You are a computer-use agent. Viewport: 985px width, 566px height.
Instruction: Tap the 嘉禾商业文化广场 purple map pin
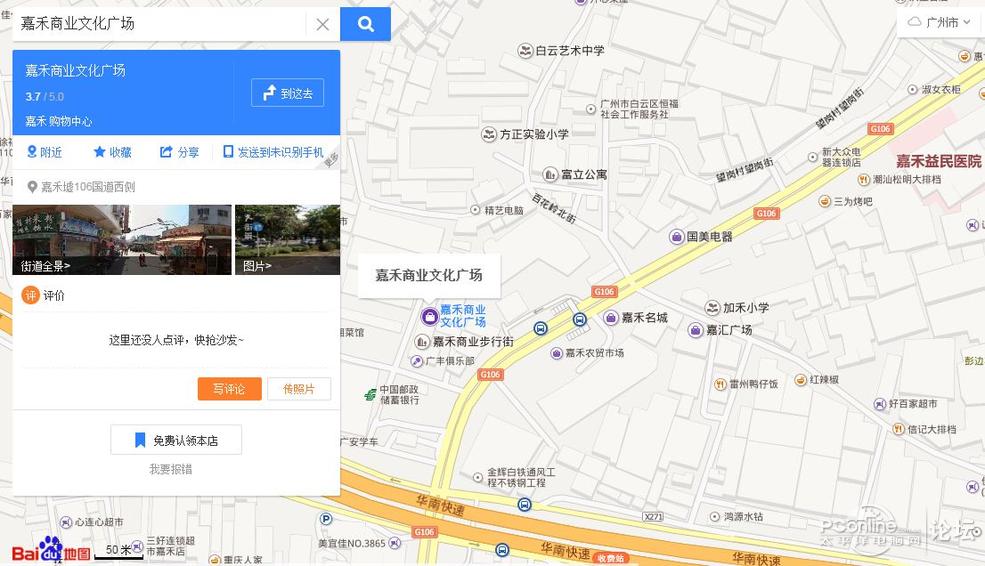429,316
